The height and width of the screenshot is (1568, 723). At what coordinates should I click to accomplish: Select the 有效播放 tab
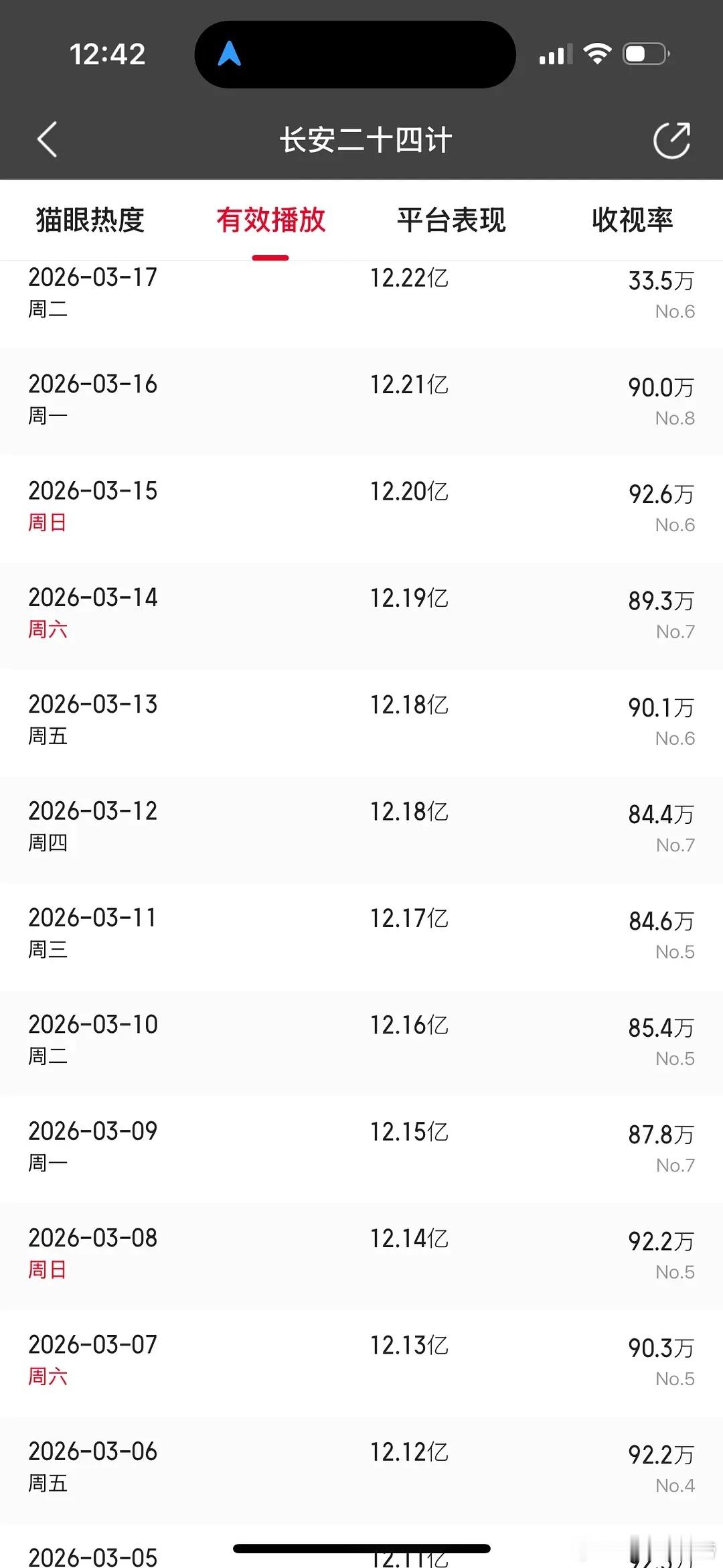tap(270, 220)
